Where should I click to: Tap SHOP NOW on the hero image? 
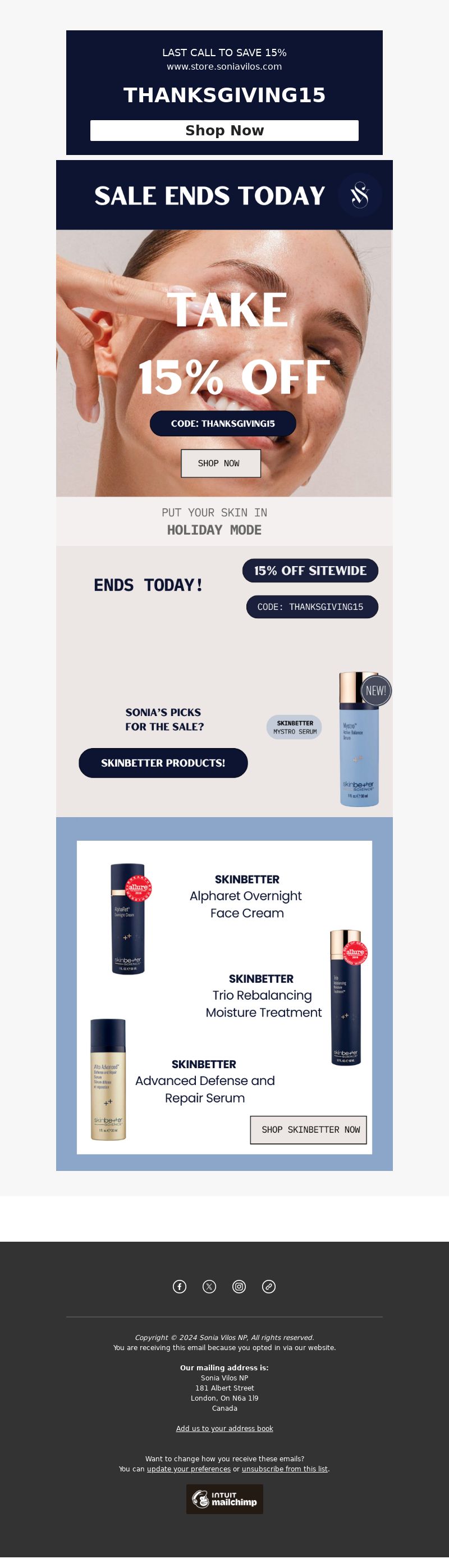point(220,463)
